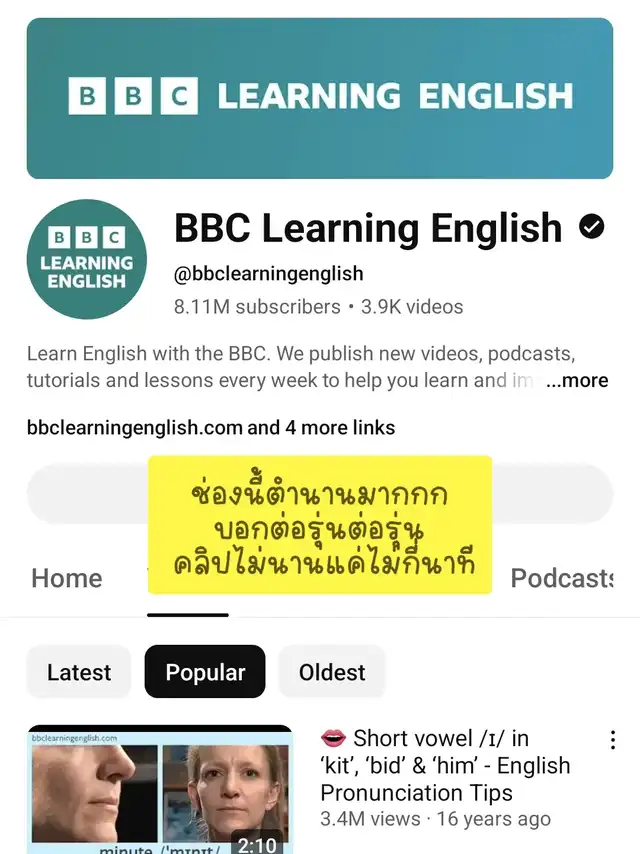Sort videos by Oldest
Screen dimensions: 640x854
332,672
